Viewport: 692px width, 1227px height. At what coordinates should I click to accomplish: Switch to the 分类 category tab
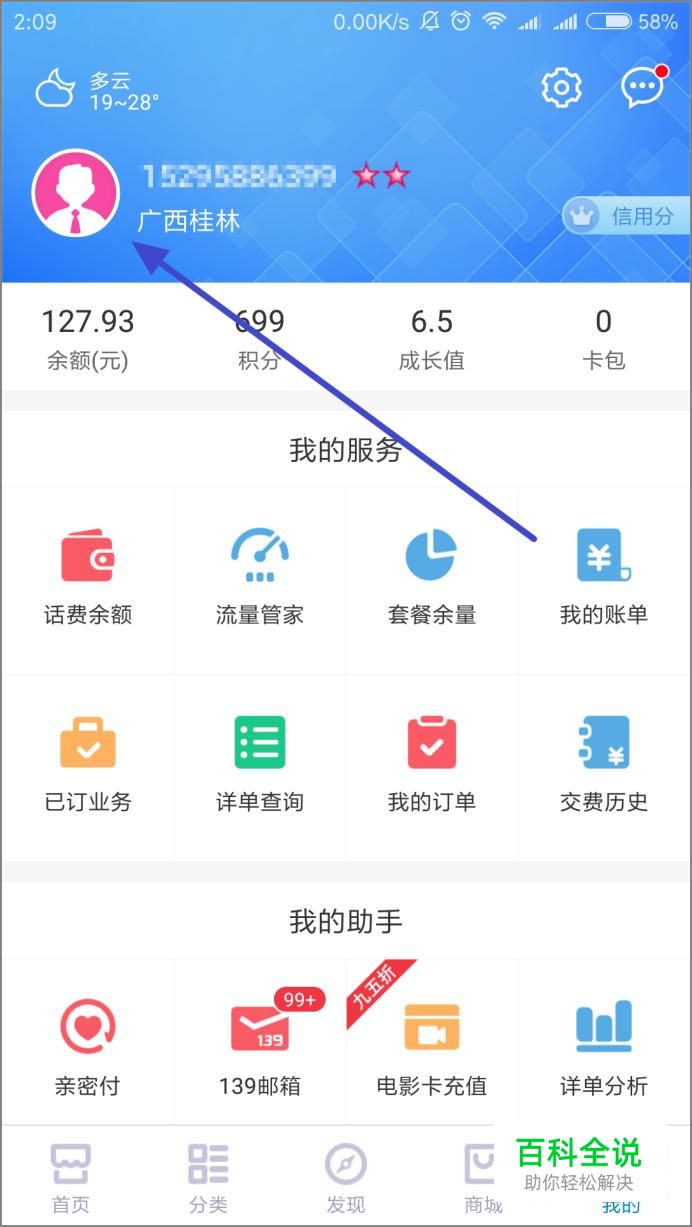(x=208, y=1178)
